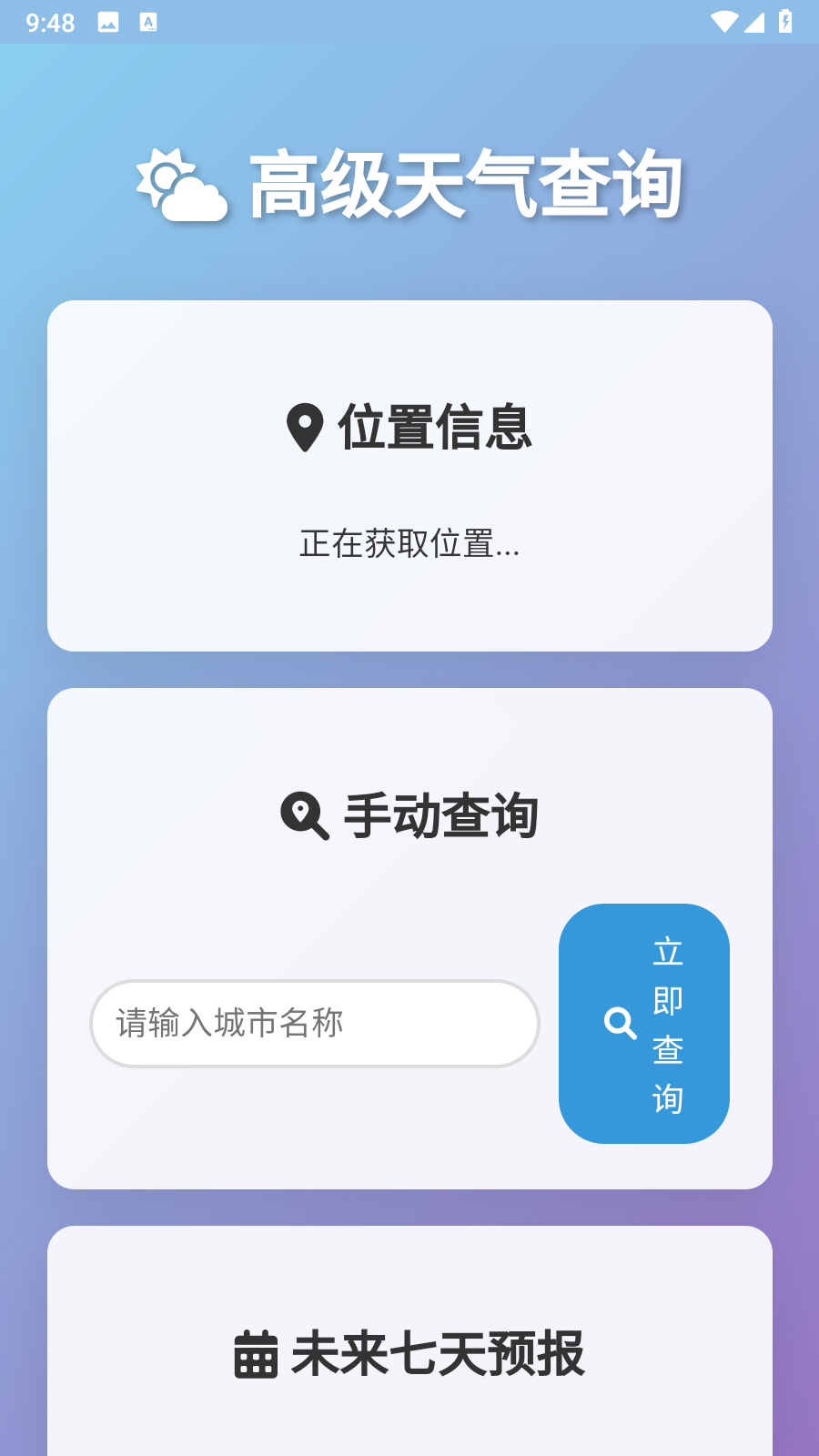The image size is (819, 1456).
Task: Click the search icon inside 立即查询 button
Action: pos(621,1023)
